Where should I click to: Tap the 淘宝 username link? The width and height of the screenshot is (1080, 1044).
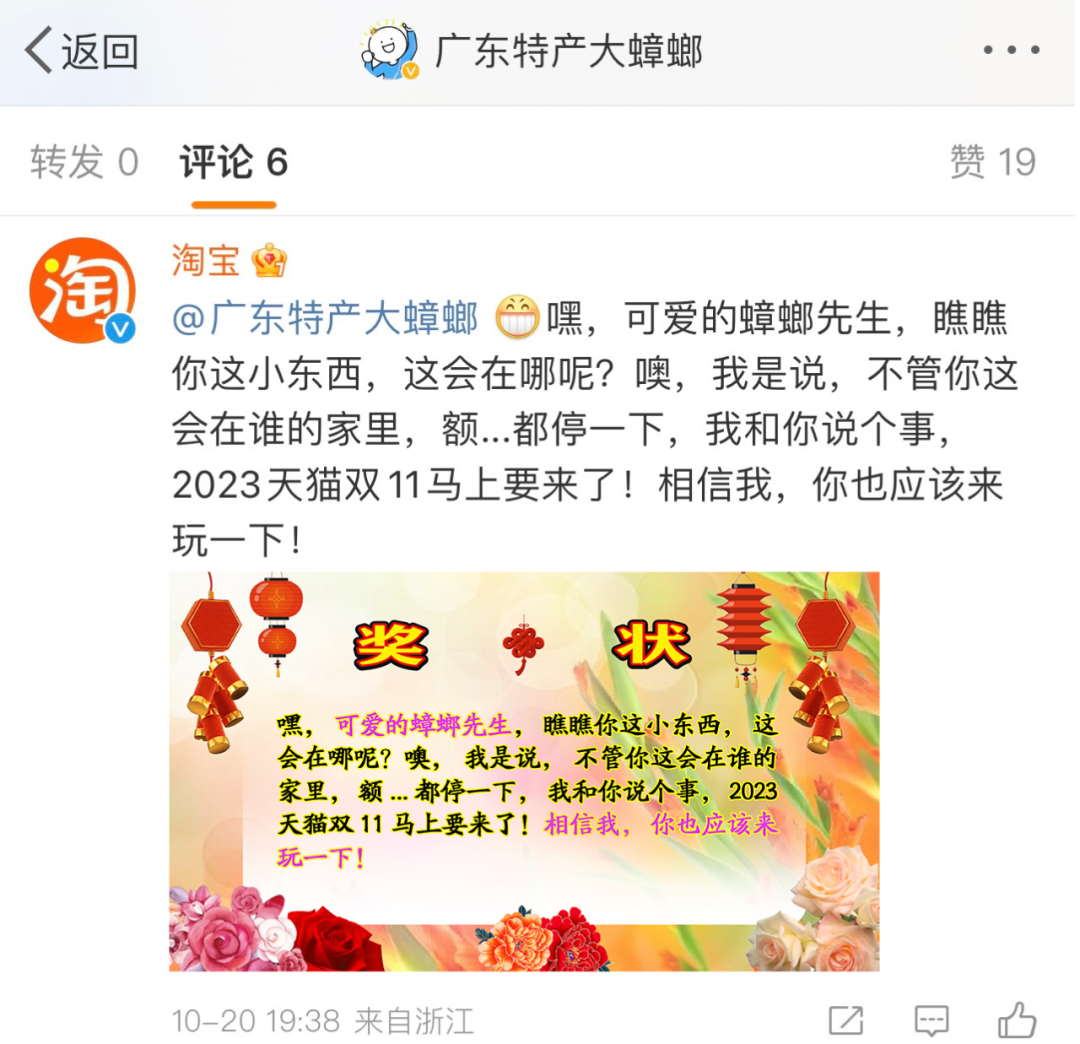tap(205, 260)
